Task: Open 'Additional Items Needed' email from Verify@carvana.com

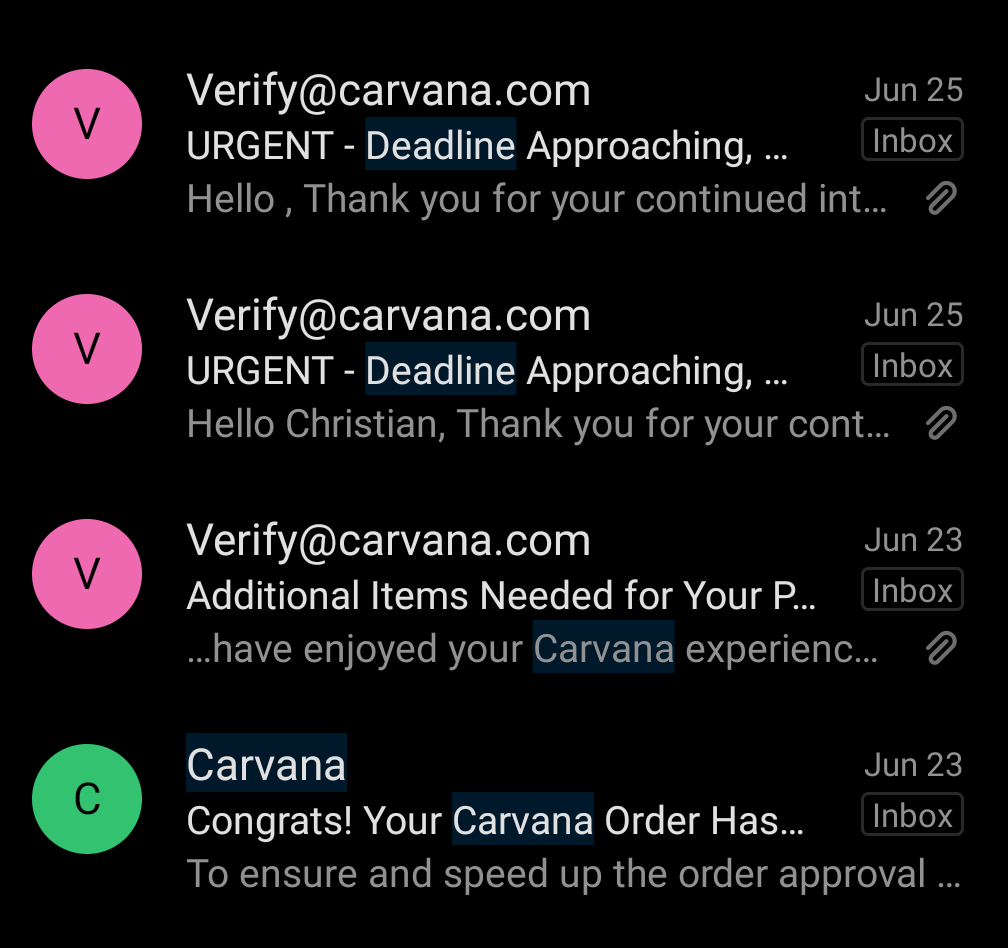Action: click(x=500, y=596)
